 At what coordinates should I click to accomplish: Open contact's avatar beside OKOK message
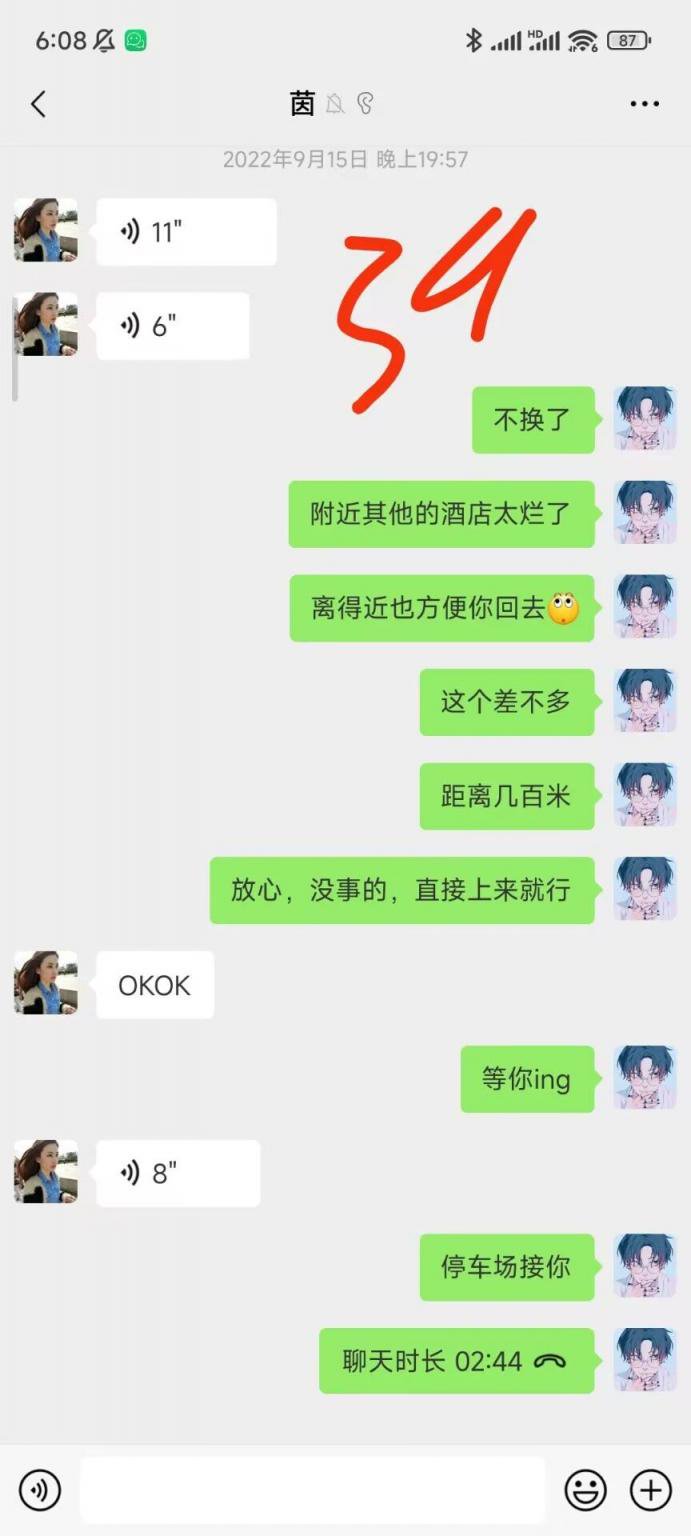pos(46,984)
